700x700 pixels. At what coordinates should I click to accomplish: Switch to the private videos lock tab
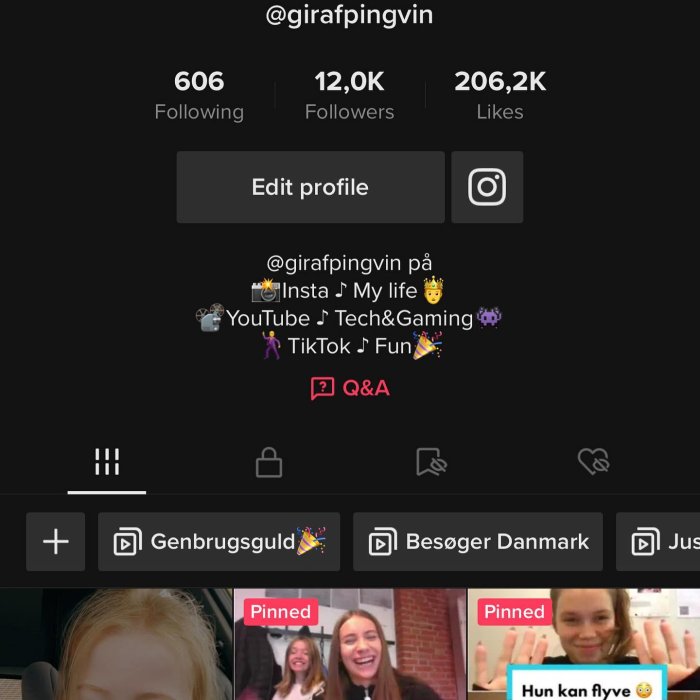[268, 462]
